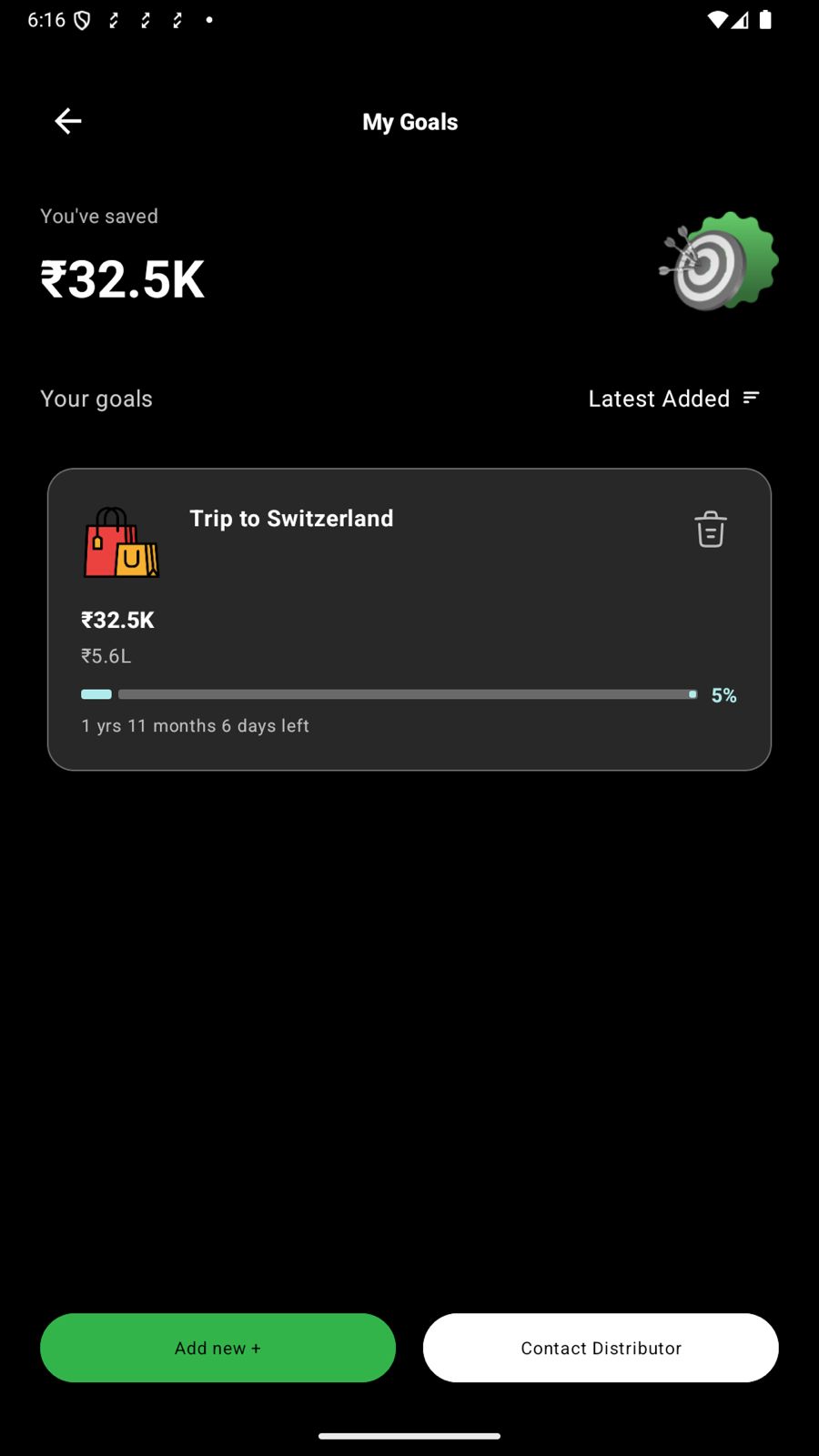The height and width of the screenshot is (1456, 819).
Task: Open the Latest Added sort options
Action: tap(673, 399)
